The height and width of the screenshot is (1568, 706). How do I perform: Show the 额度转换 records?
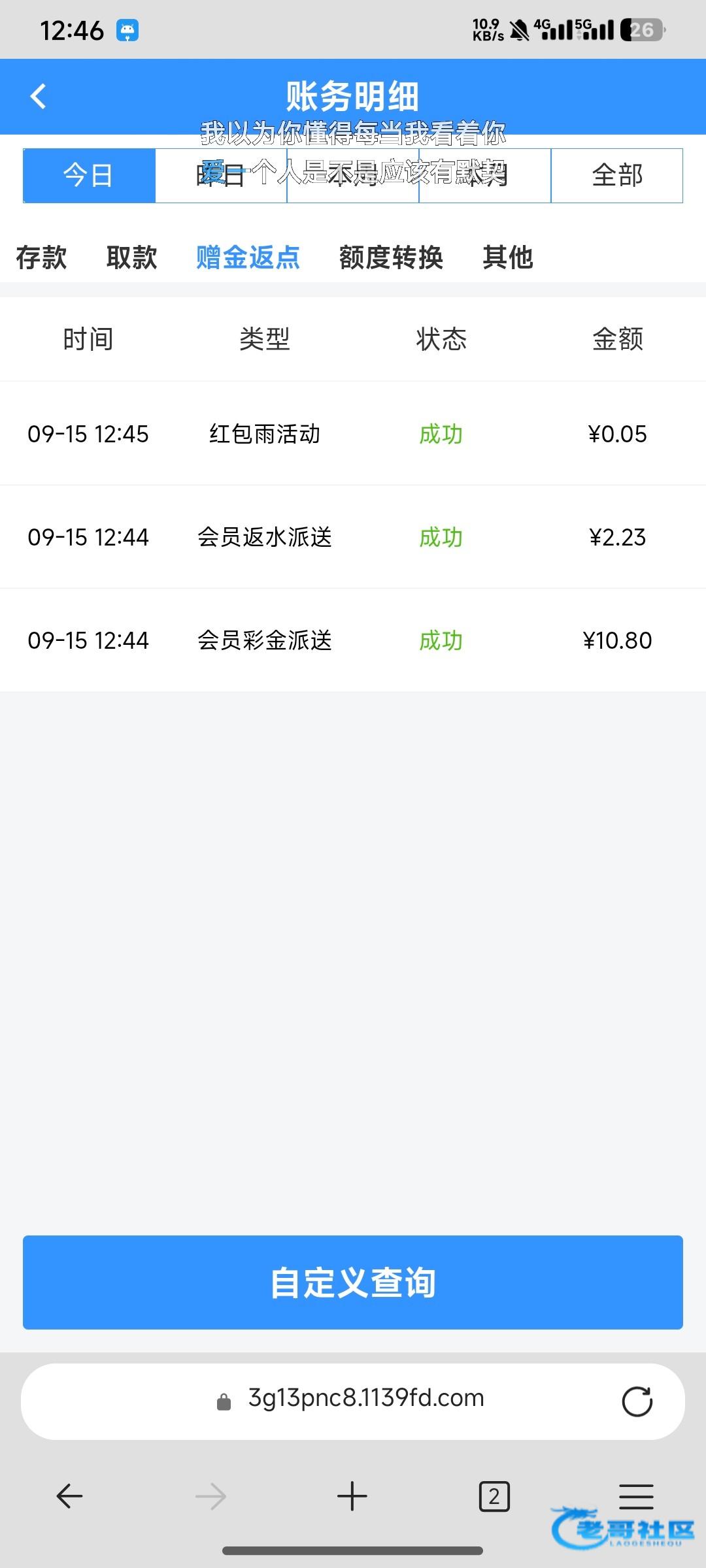pyautogui.click(x=391, y=257)
